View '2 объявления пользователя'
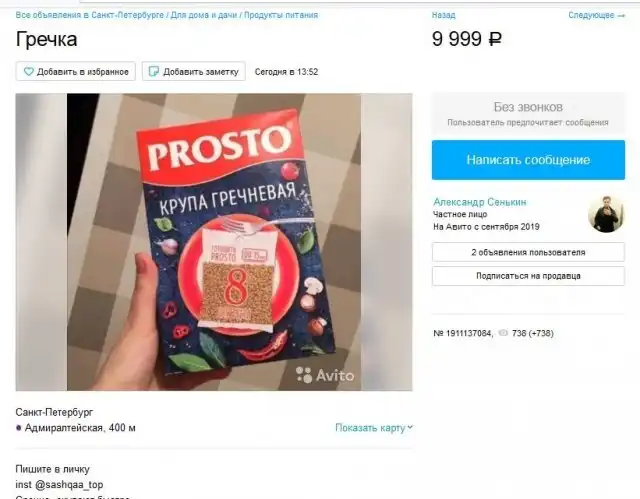 [528, 252]
